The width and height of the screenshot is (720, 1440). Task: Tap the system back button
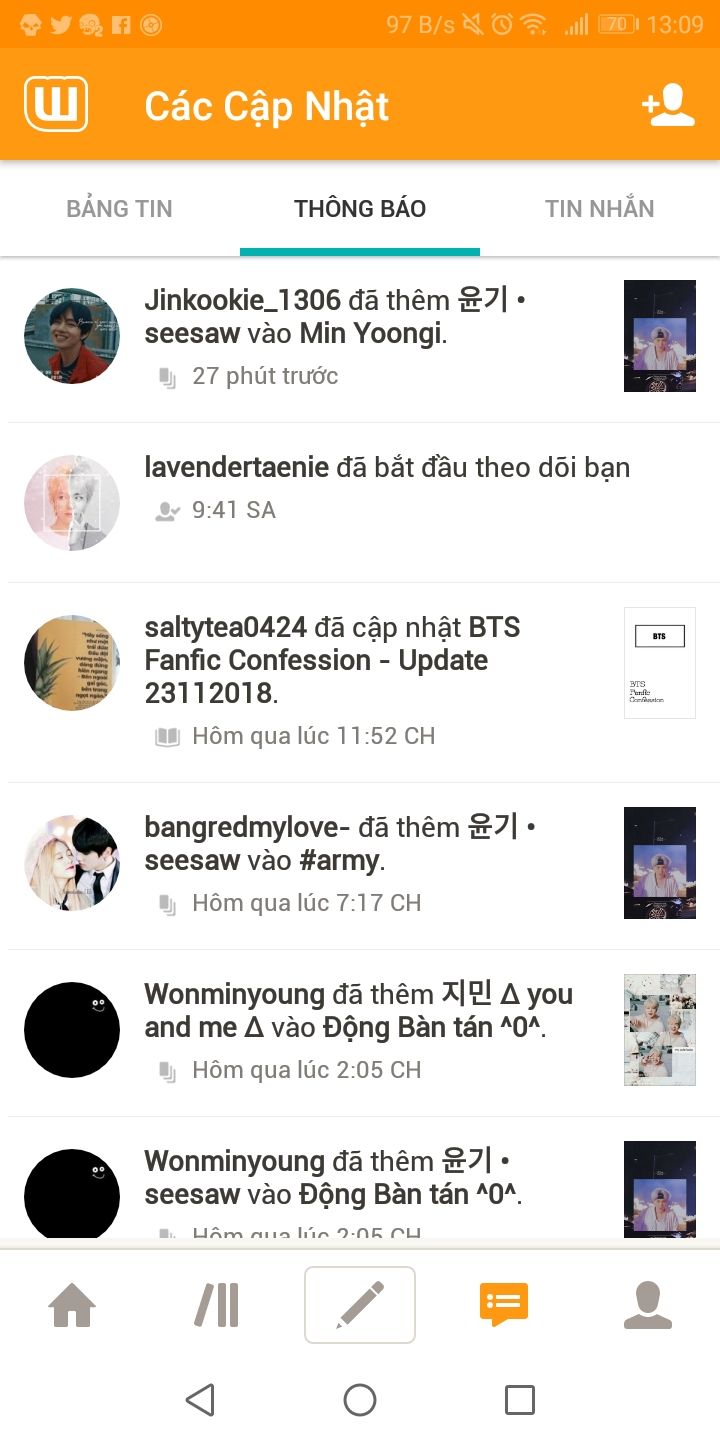coord(200,1400)
